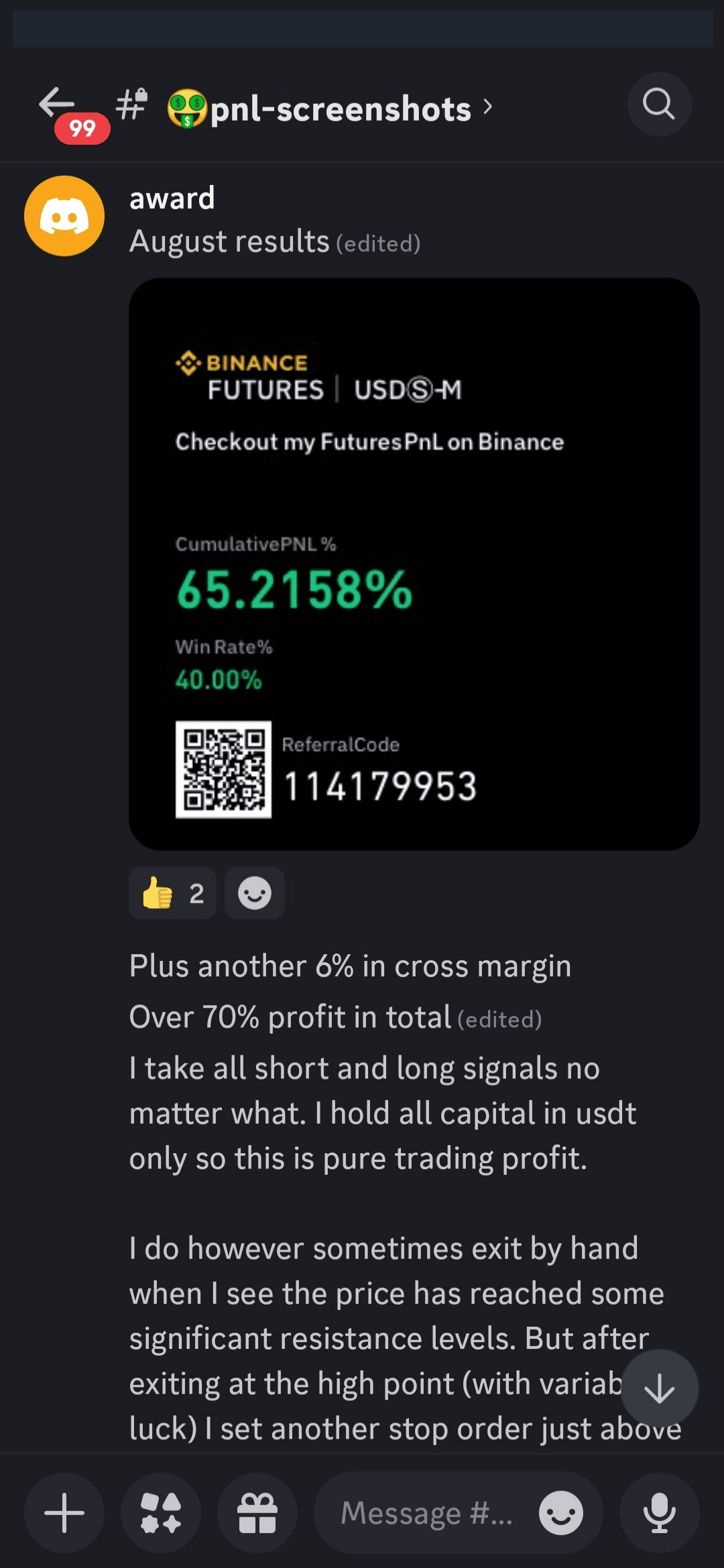Add a thumbs up reaction

pos(172,893)
